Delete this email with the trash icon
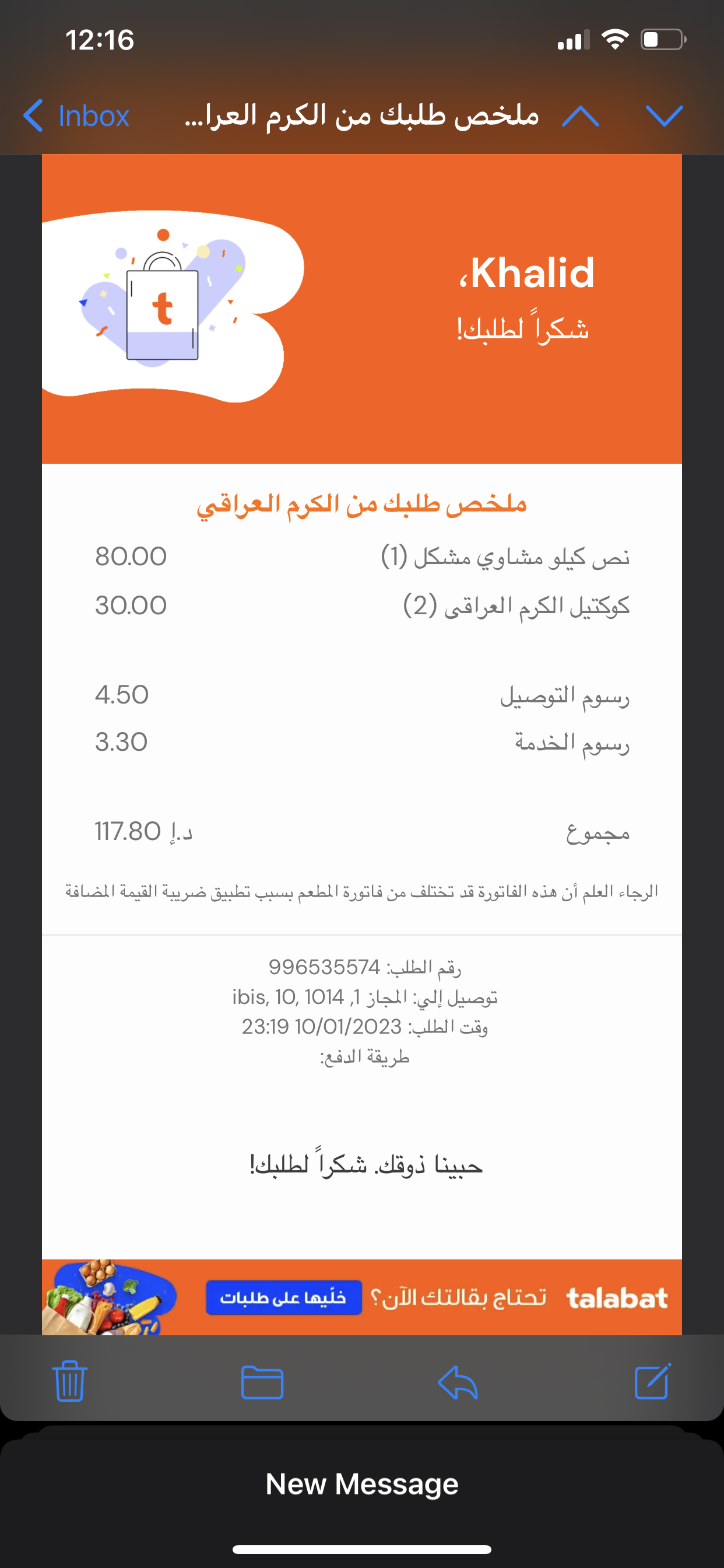The height and width of the screenshot is (1568, 724). [x=70, y=1382]
